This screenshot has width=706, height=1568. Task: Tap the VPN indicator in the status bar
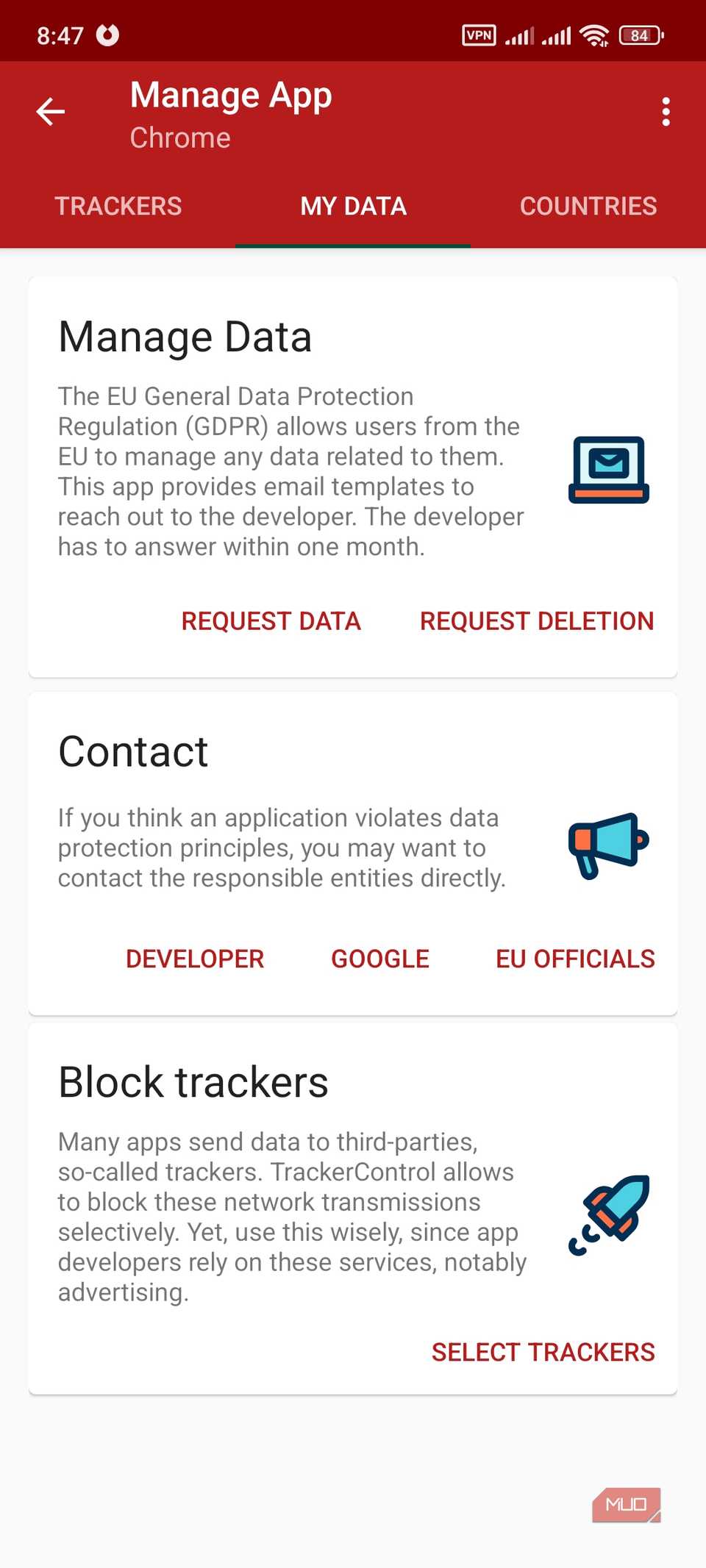(478, 34)
